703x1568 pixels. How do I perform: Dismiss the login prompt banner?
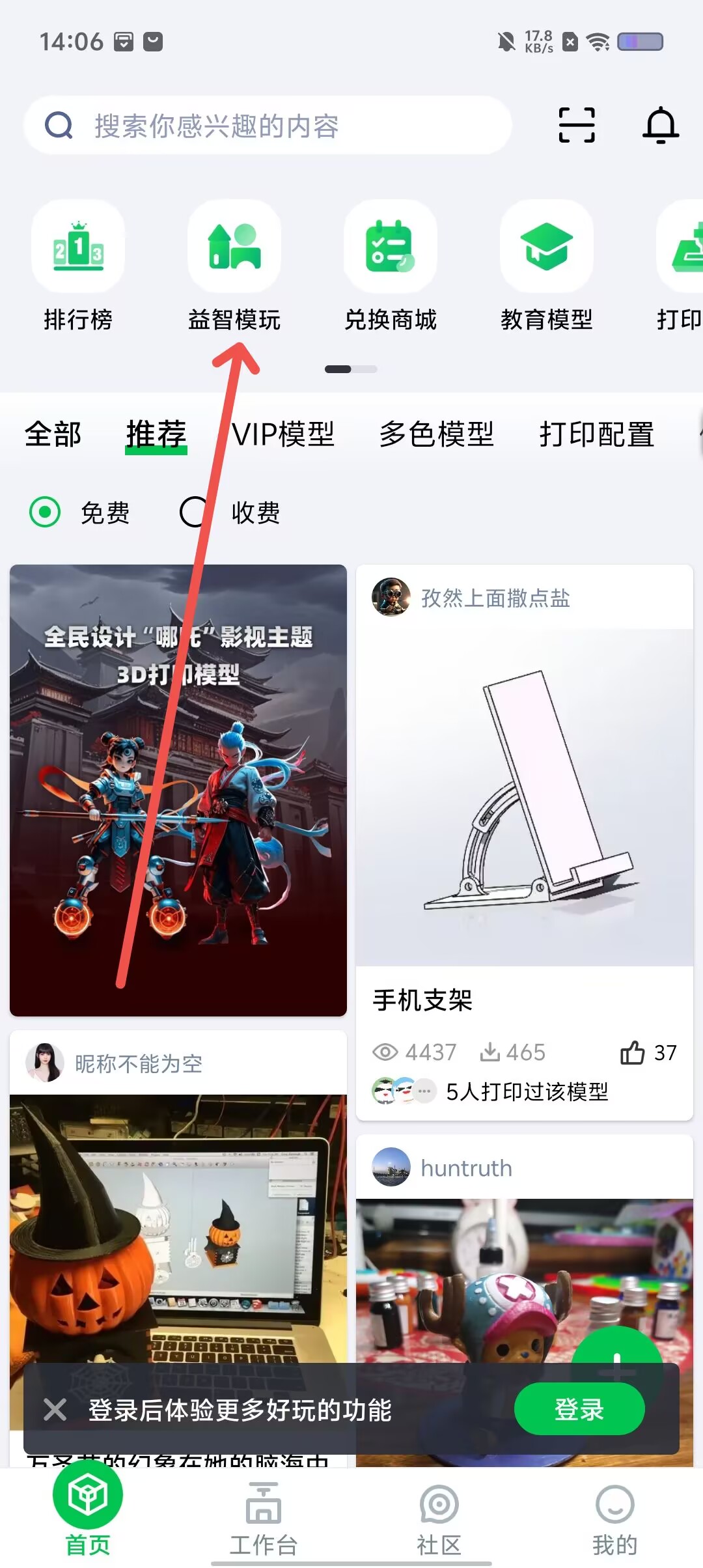pos(55,1410)
